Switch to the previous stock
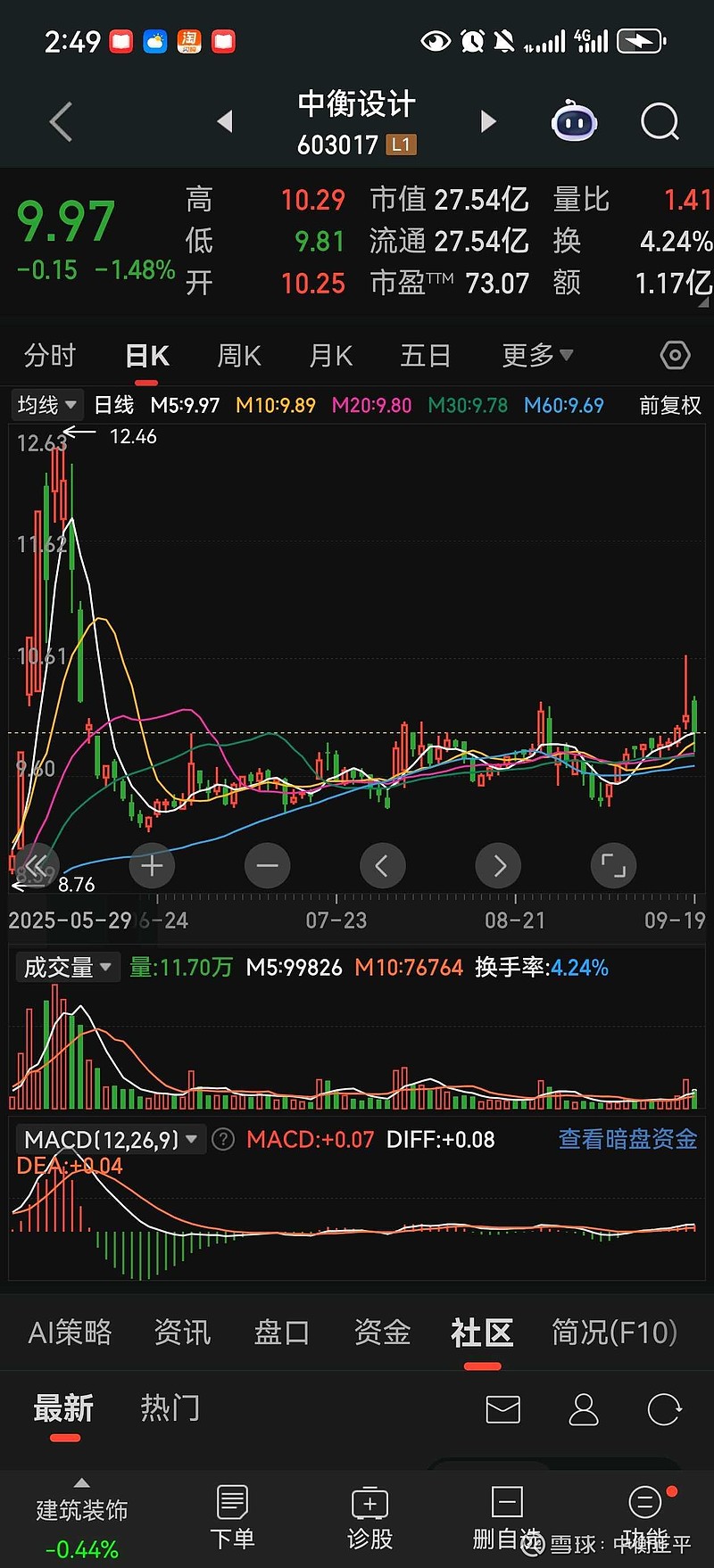 coord(225,121)
